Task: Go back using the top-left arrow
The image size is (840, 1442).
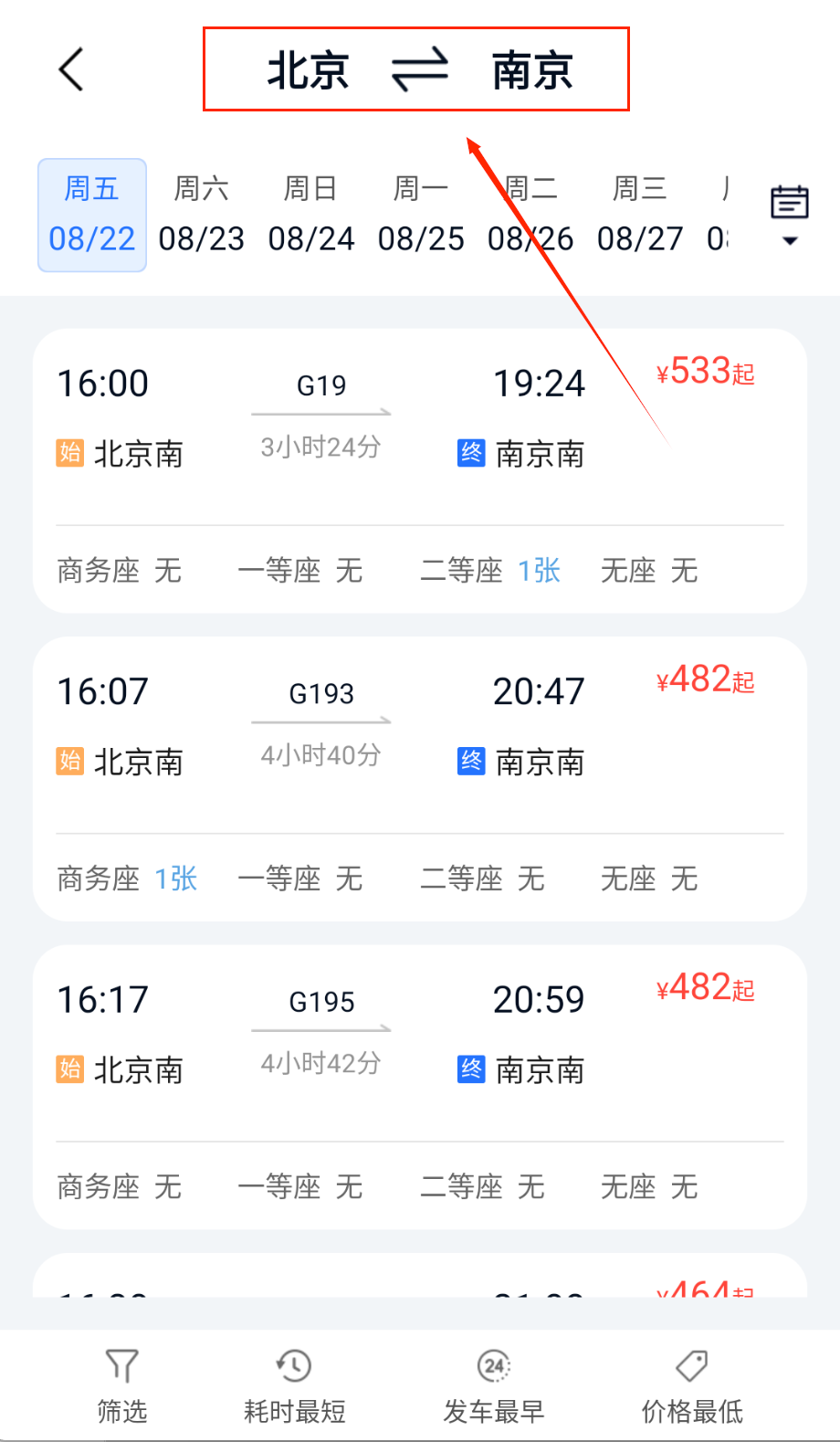Action: [71, 69]
